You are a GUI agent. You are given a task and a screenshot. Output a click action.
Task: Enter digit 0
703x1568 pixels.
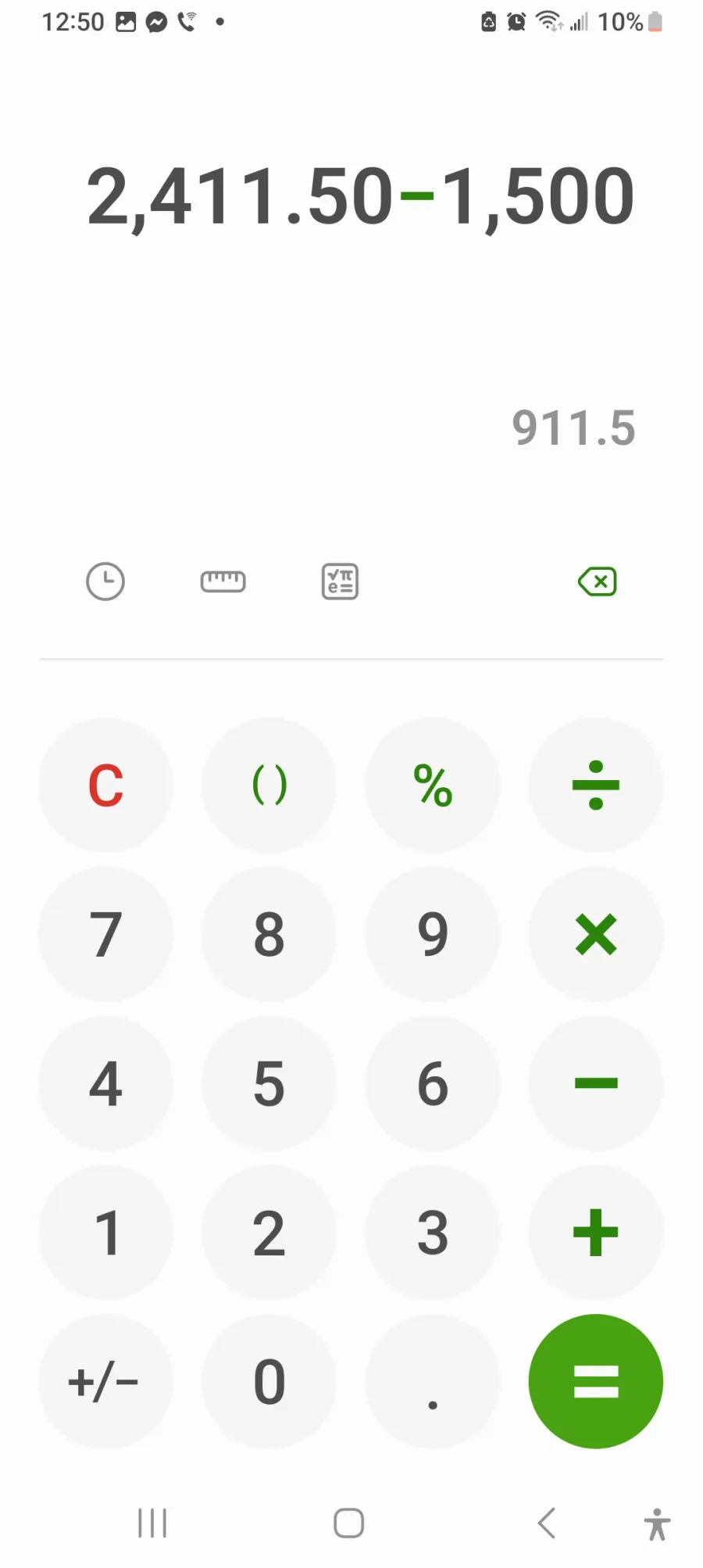coord(269,1381)
